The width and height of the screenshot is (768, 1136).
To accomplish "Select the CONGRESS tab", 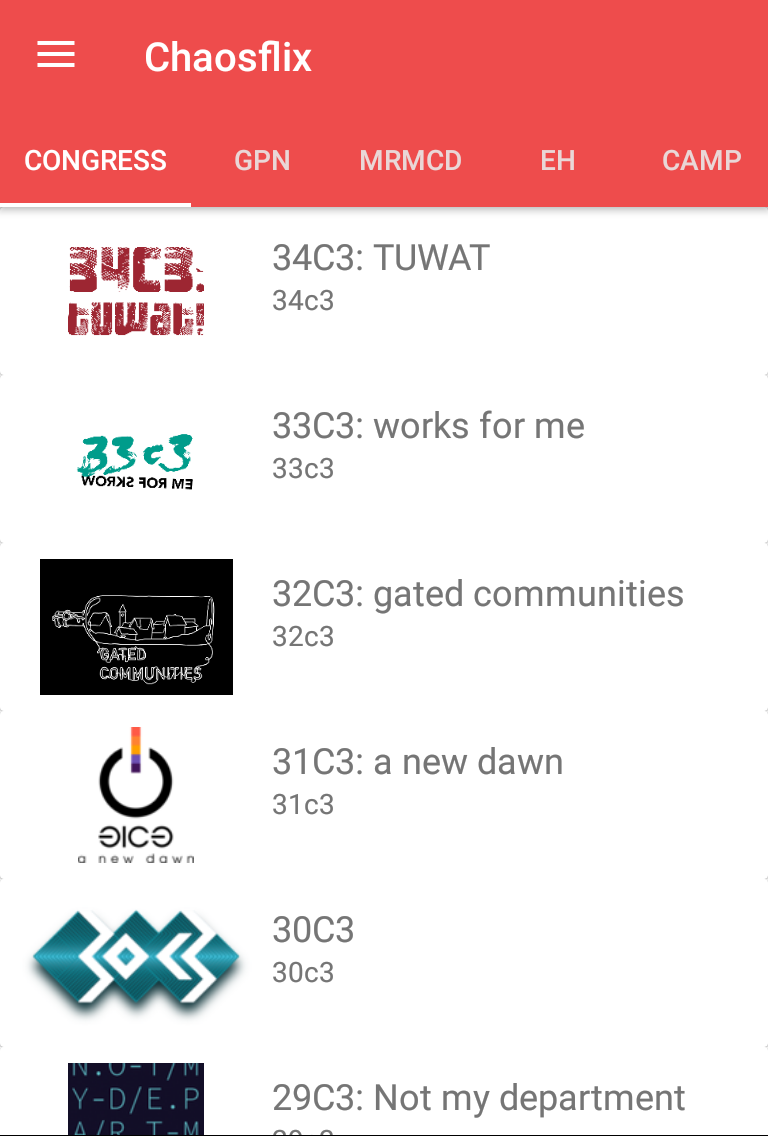I will tap(96, 161).
